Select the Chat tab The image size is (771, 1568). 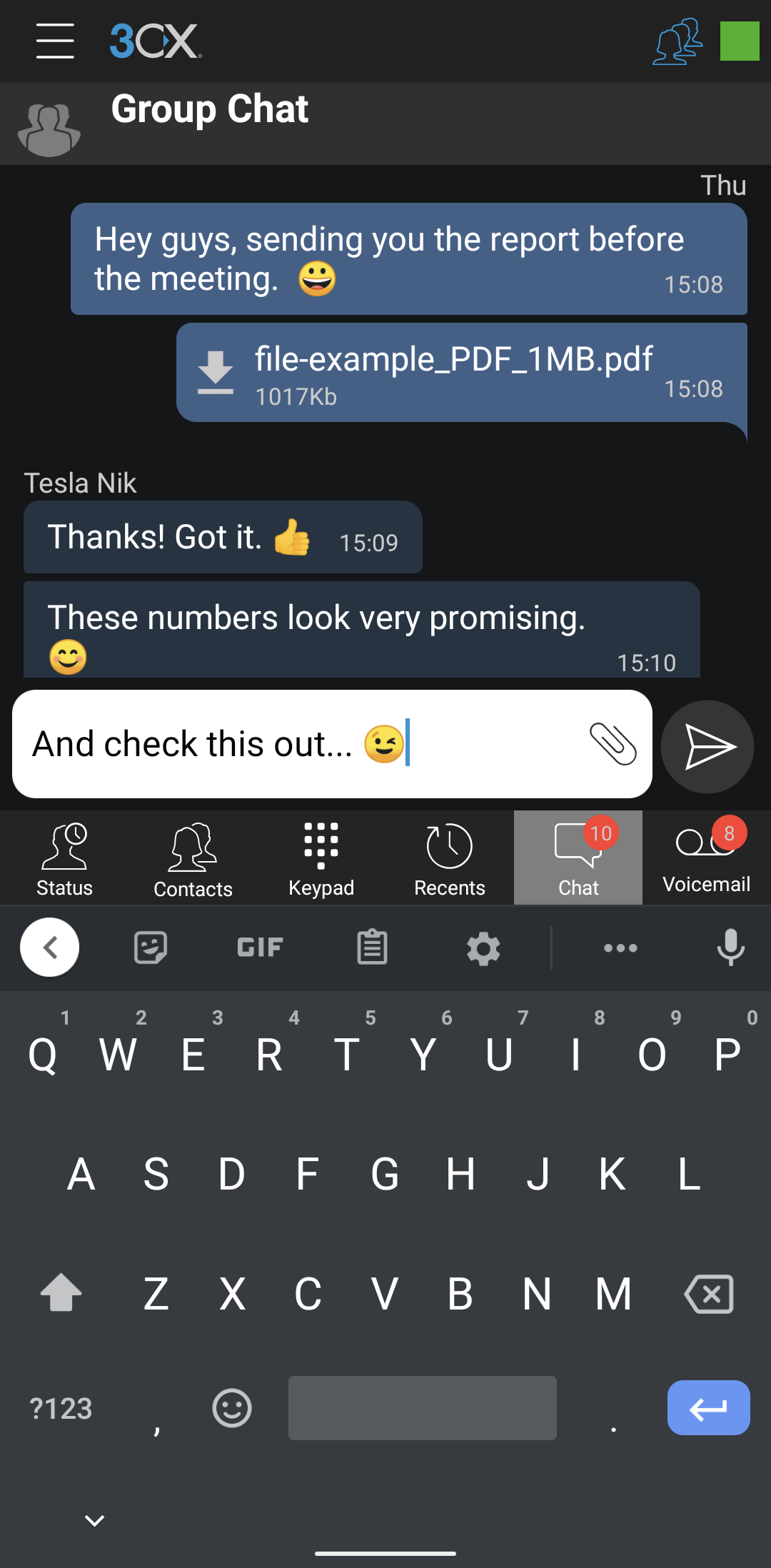[578, 858]
